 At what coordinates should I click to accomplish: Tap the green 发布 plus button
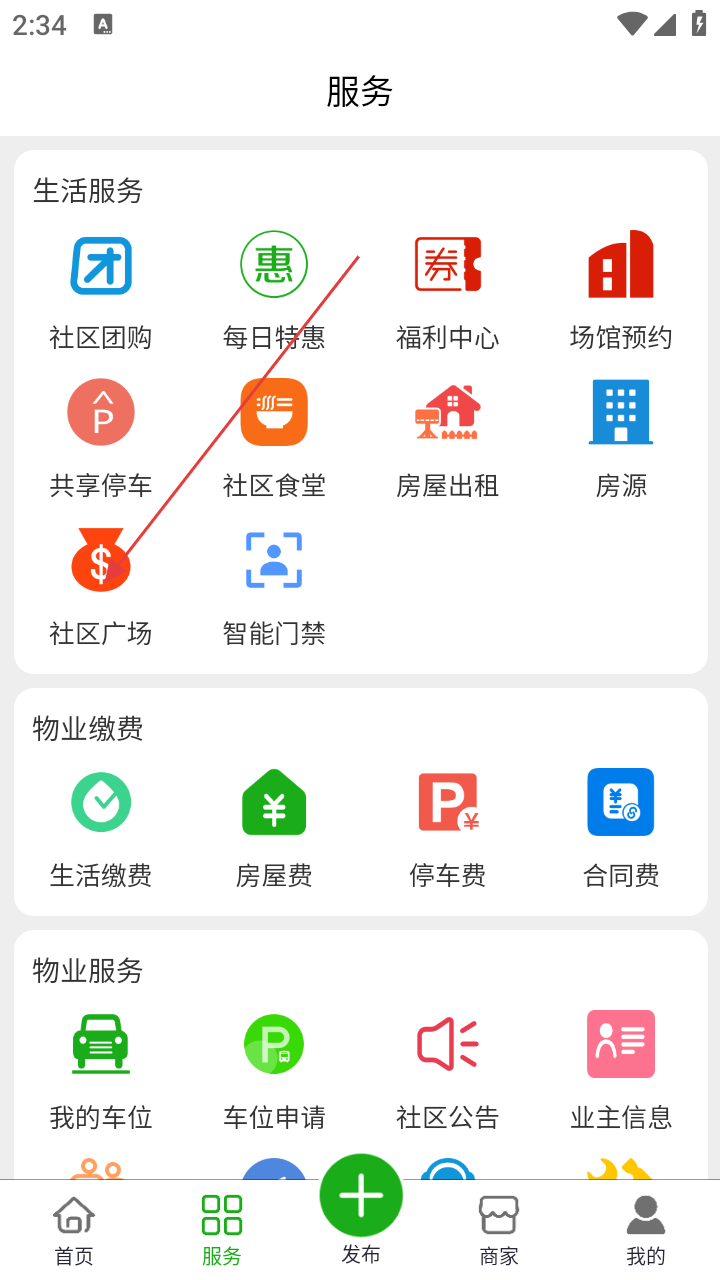361,1197
